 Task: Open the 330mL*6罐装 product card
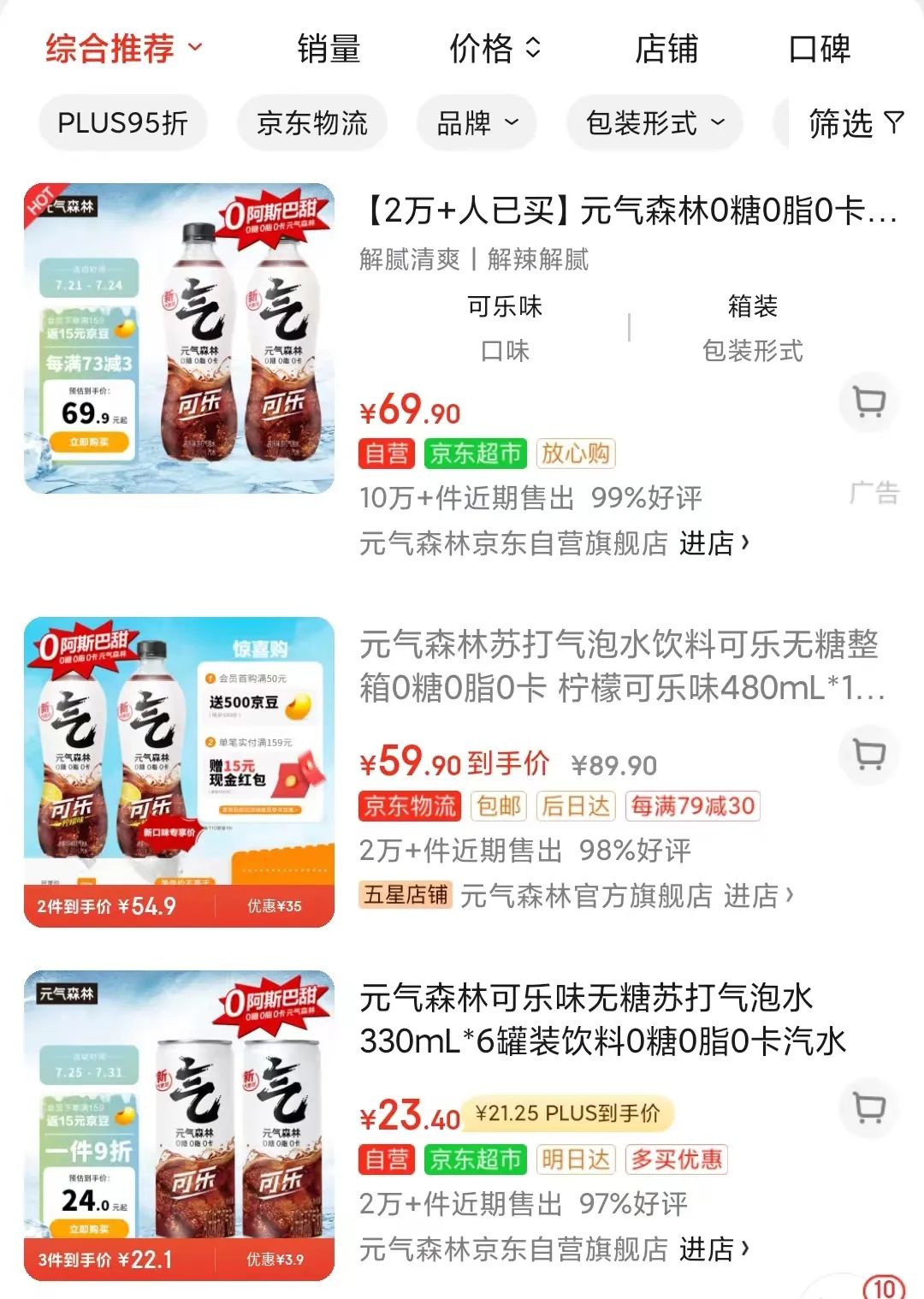click(x=602, y=1019)
